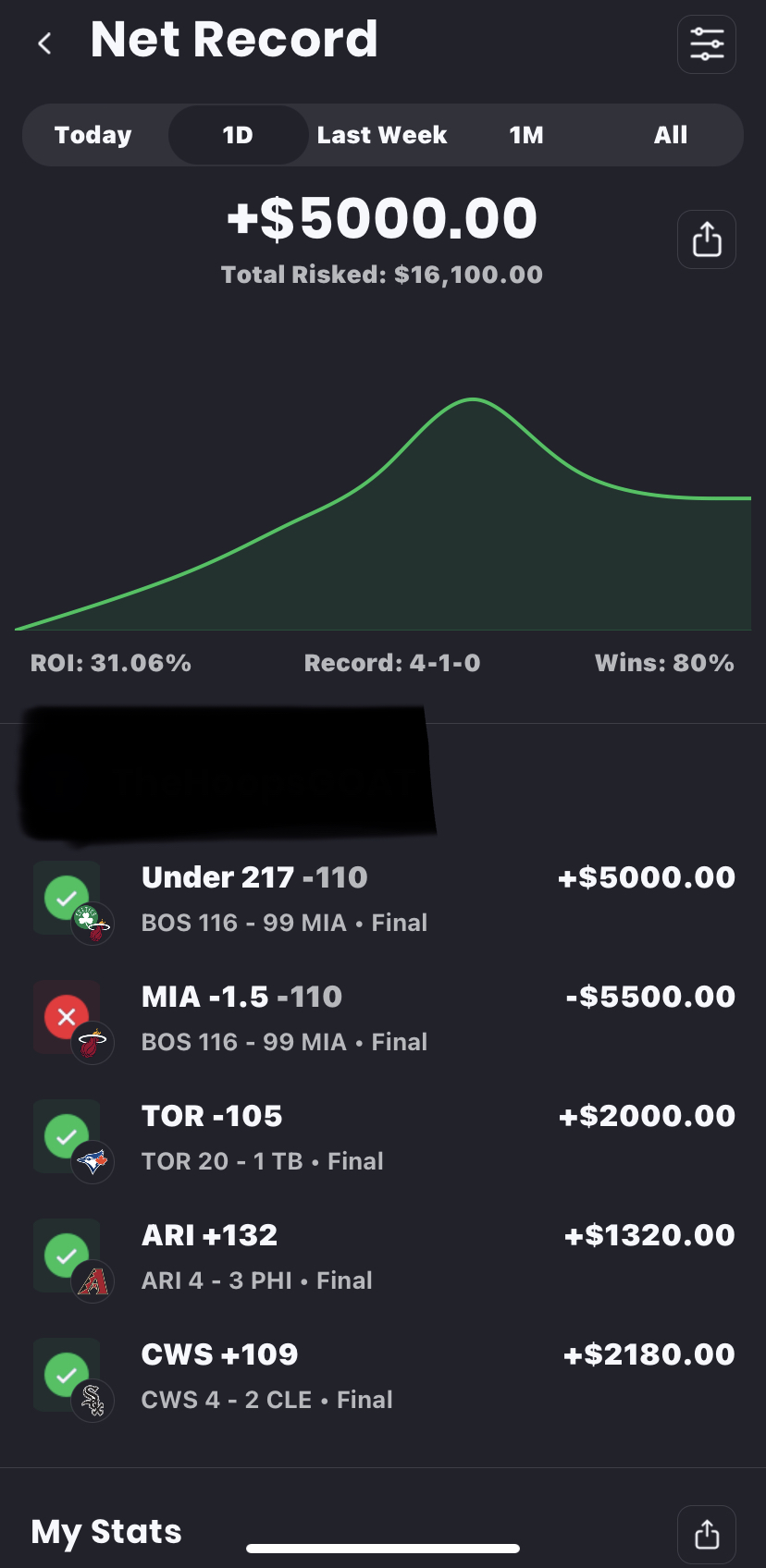
Task: Select the 1M time range
Action: point(525,135)
